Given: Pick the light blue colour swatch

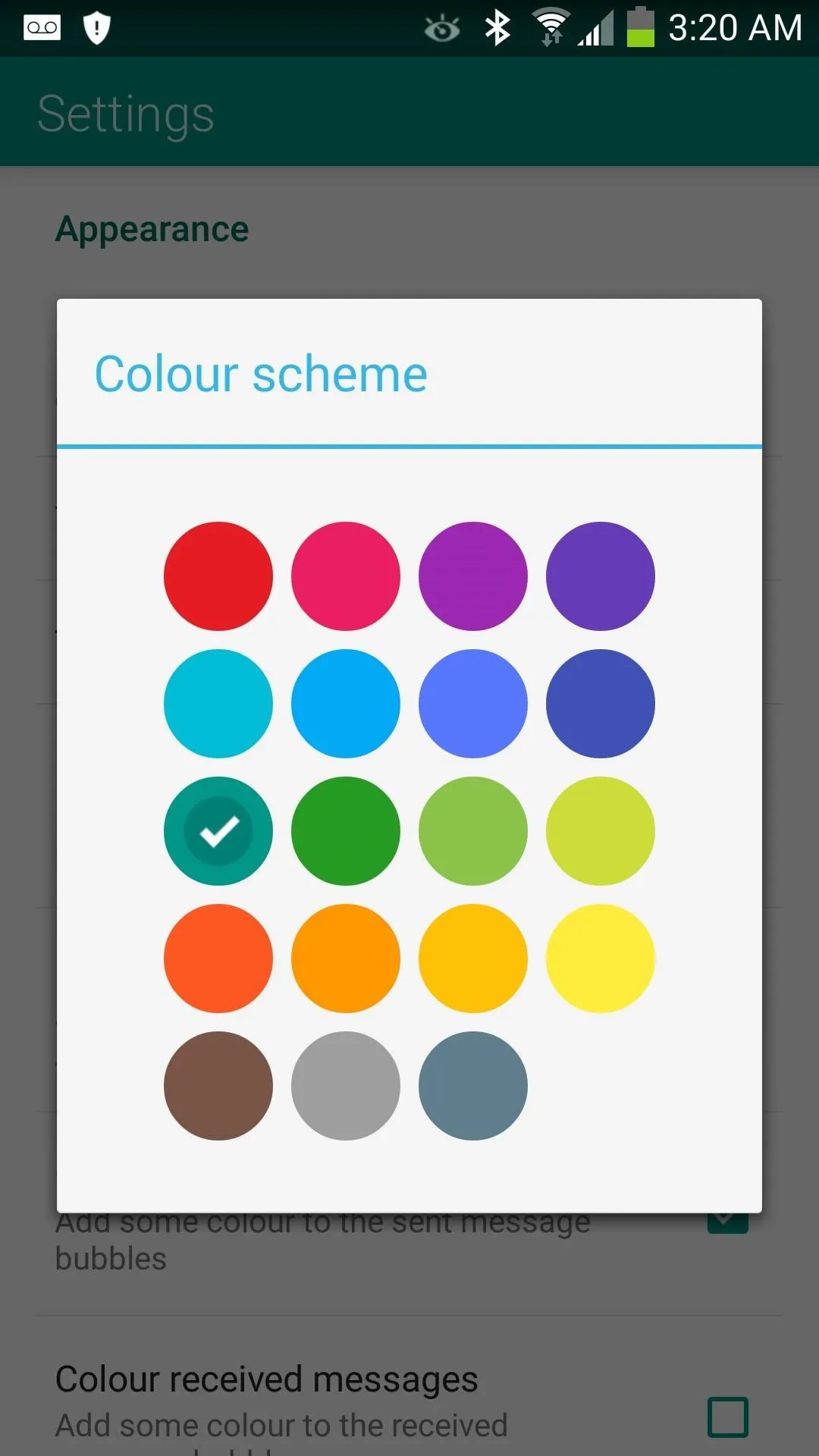Looking at the screenshot, I should [346, 704].
